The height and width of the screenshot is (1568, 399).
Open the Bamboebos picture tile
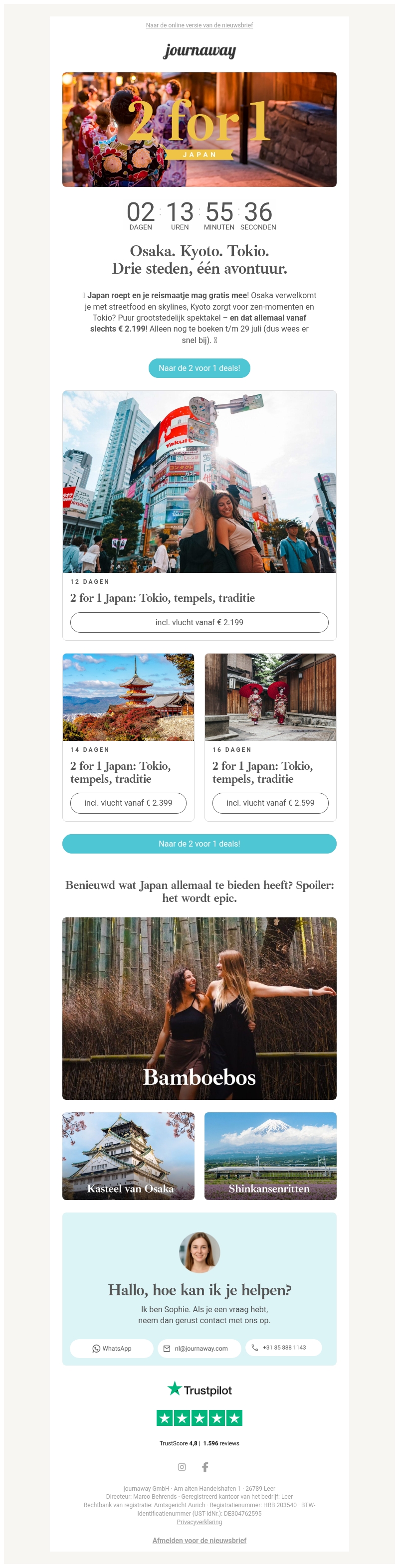[199, 1008]
